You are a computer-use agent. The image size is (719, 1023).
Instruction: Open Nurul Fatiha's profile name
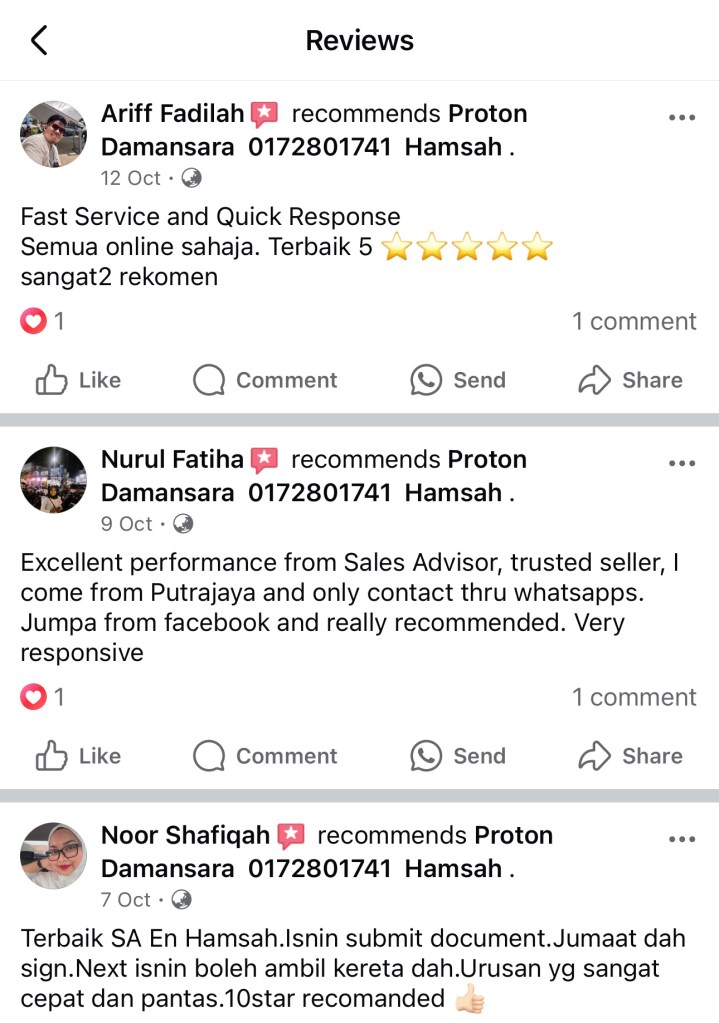(x=172, y=459)
